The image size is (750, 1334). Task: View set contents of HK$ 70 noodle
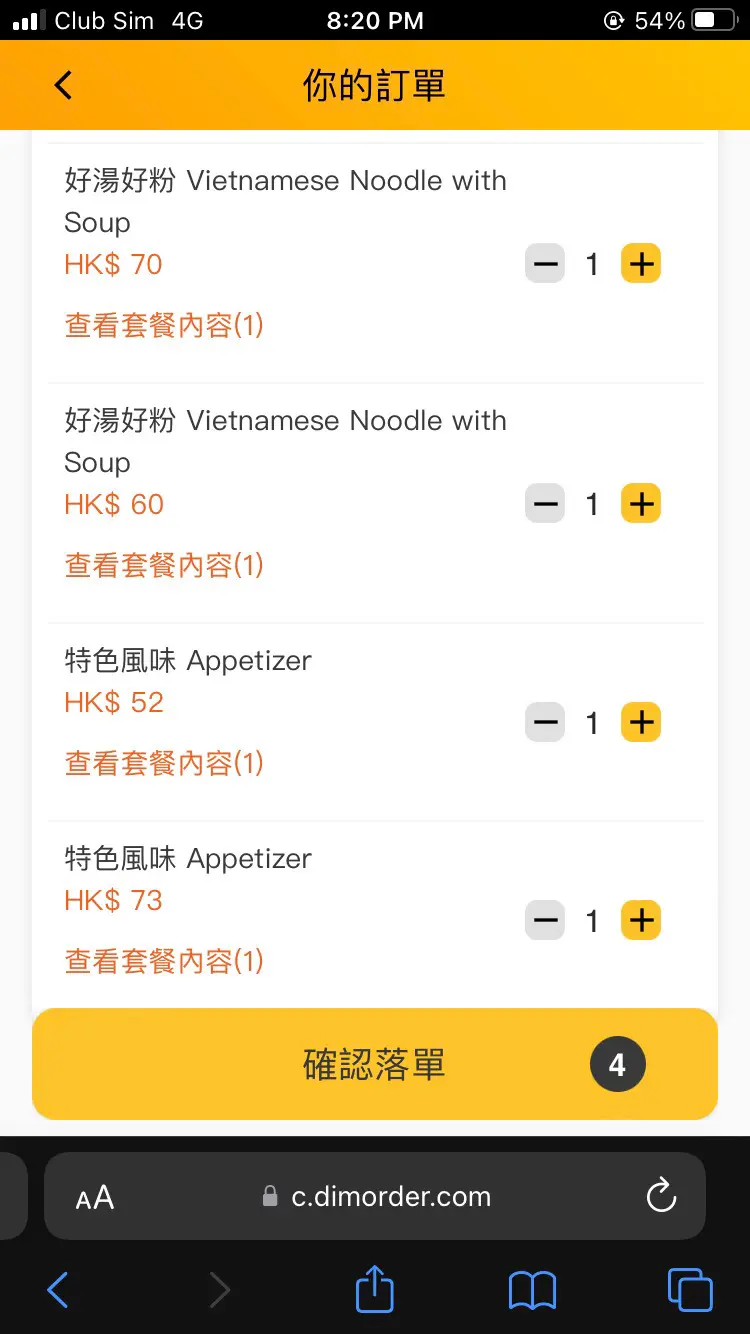click(x=164, y=325)
